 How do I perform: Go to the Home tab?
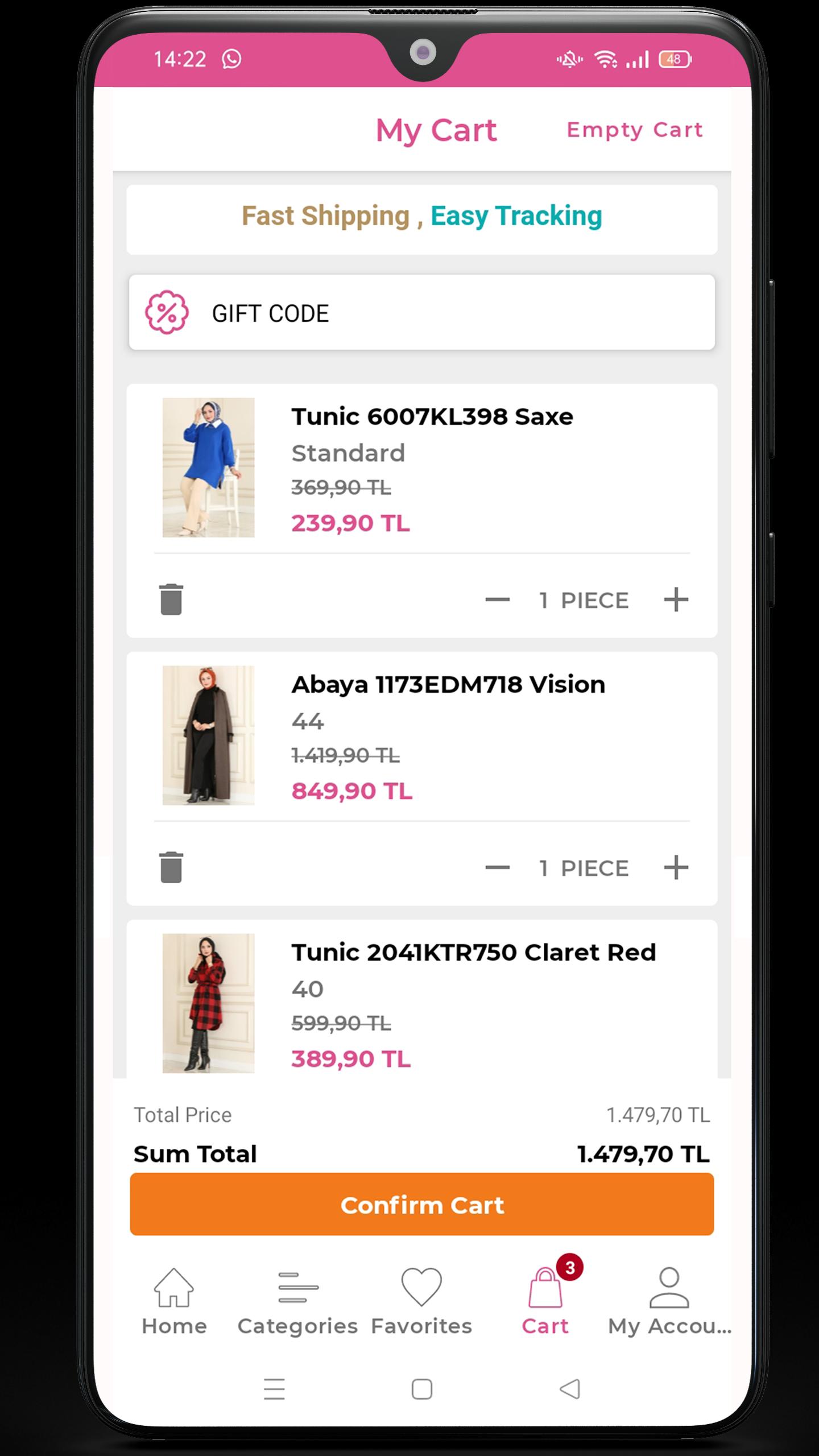tap(174, 1302)
